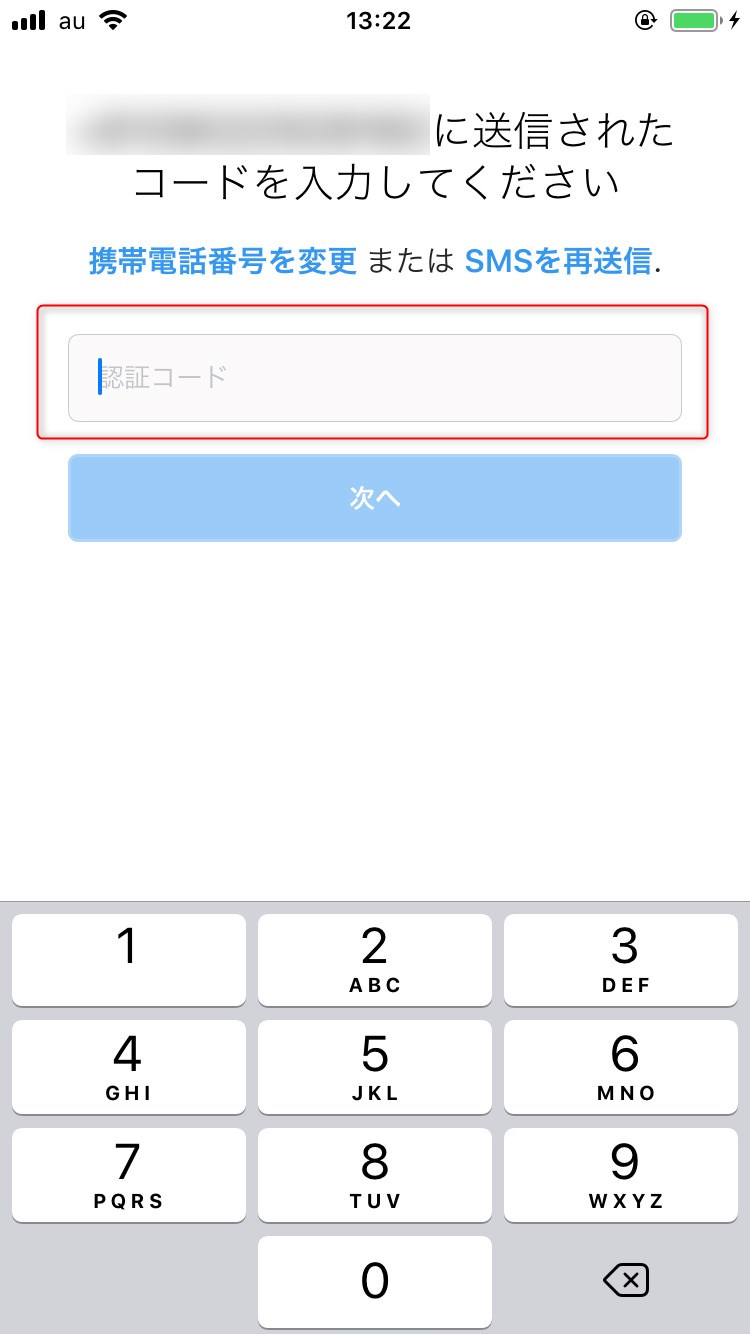Open the 携帯電話番号を変更 link
The image size is (750, 1334).
(x=223, y=261)
